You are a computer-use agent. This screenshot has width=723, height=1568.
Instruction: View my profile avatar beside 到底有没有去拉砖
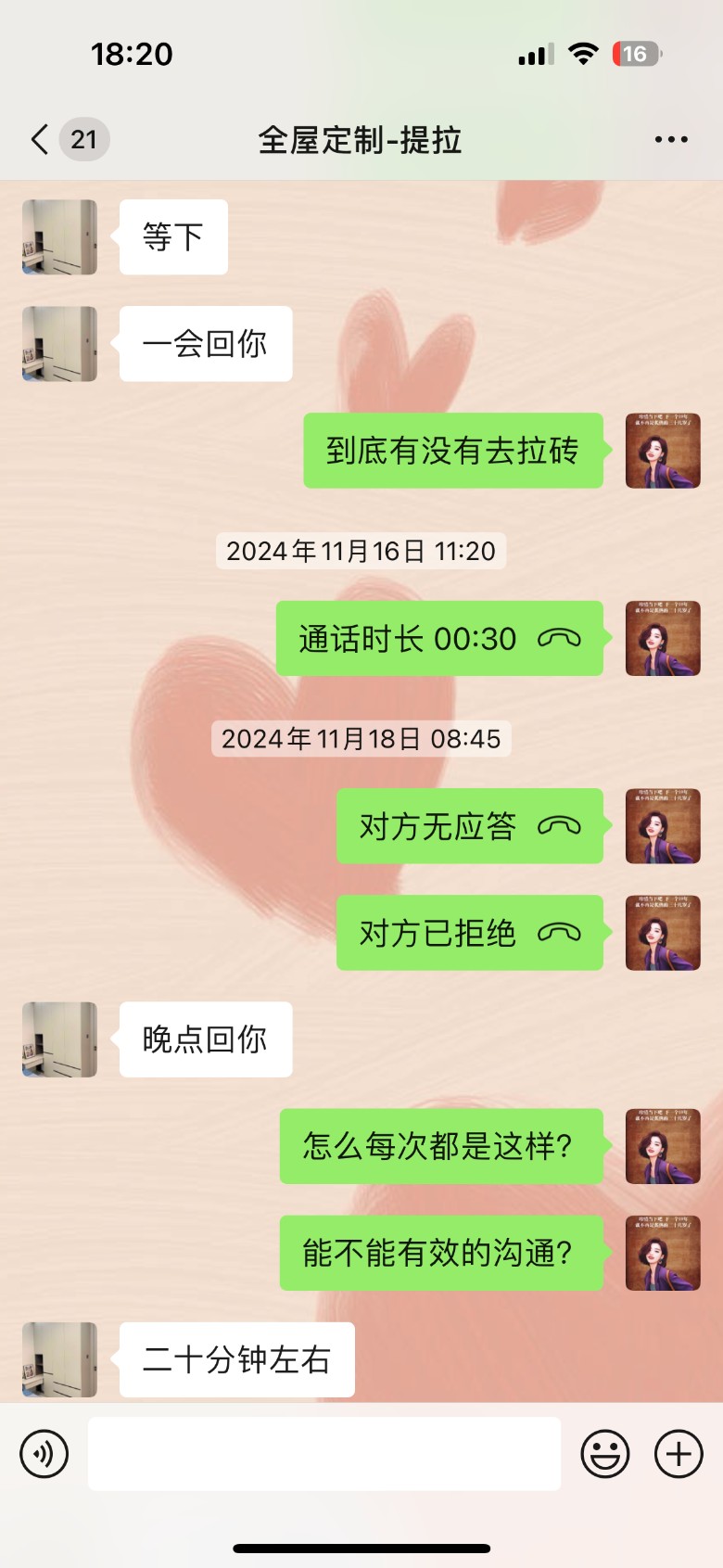[663, 451]
